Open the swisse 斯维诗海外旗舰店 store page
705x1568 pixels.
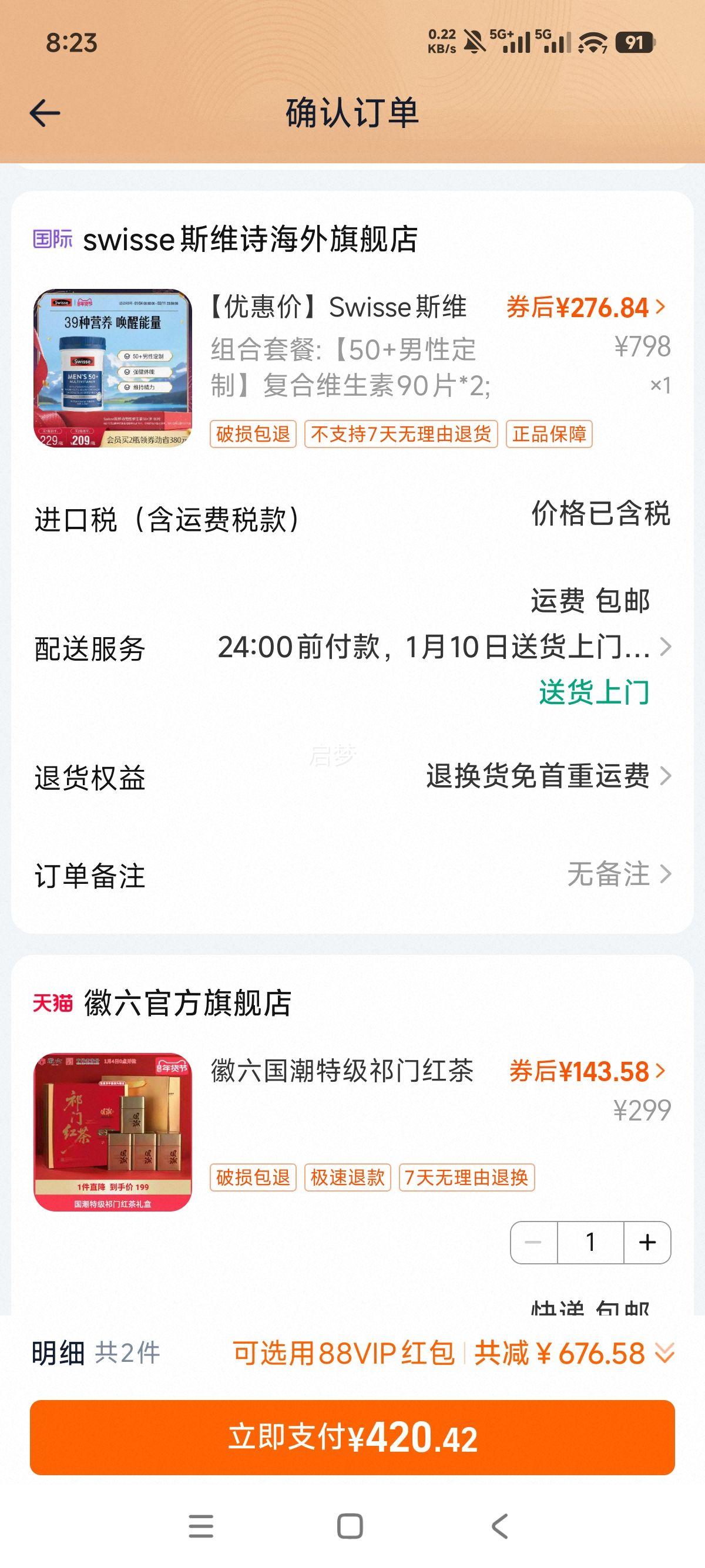point(251,240)
